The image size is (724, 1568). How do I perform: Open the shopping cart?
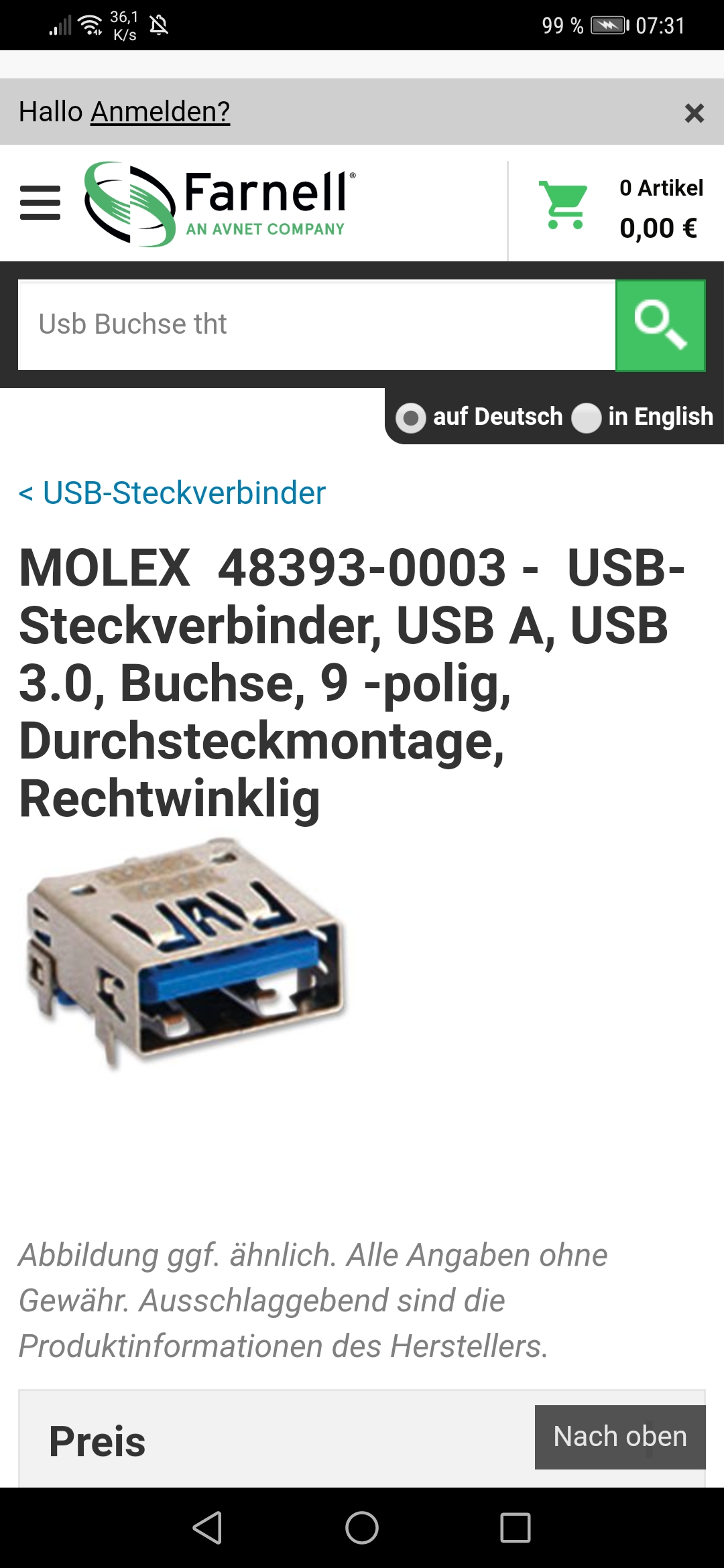coord(564,205)
